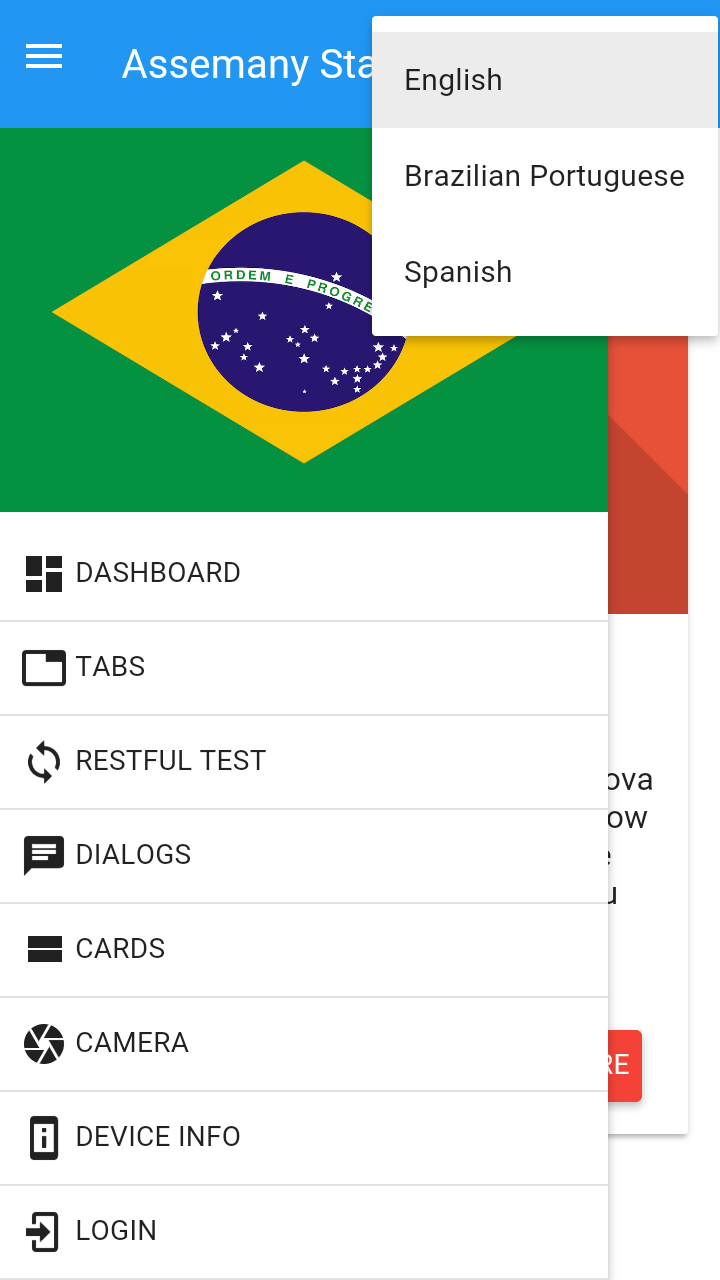Select English from the language list
The width and height of the screenshot is (720, 1280).
click(545, 80)
